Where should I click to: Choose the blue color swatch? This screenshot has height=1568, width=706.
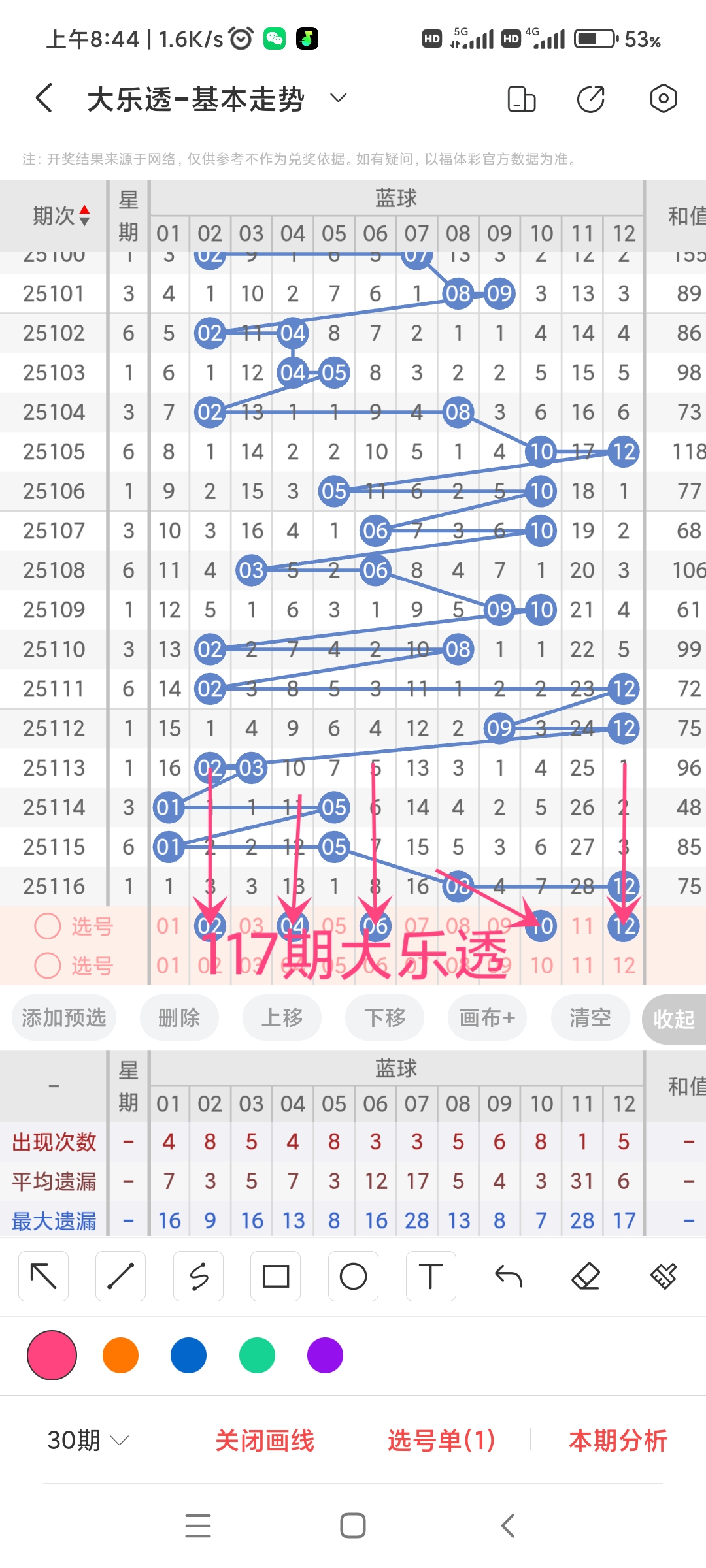(x=188, y=1355)
